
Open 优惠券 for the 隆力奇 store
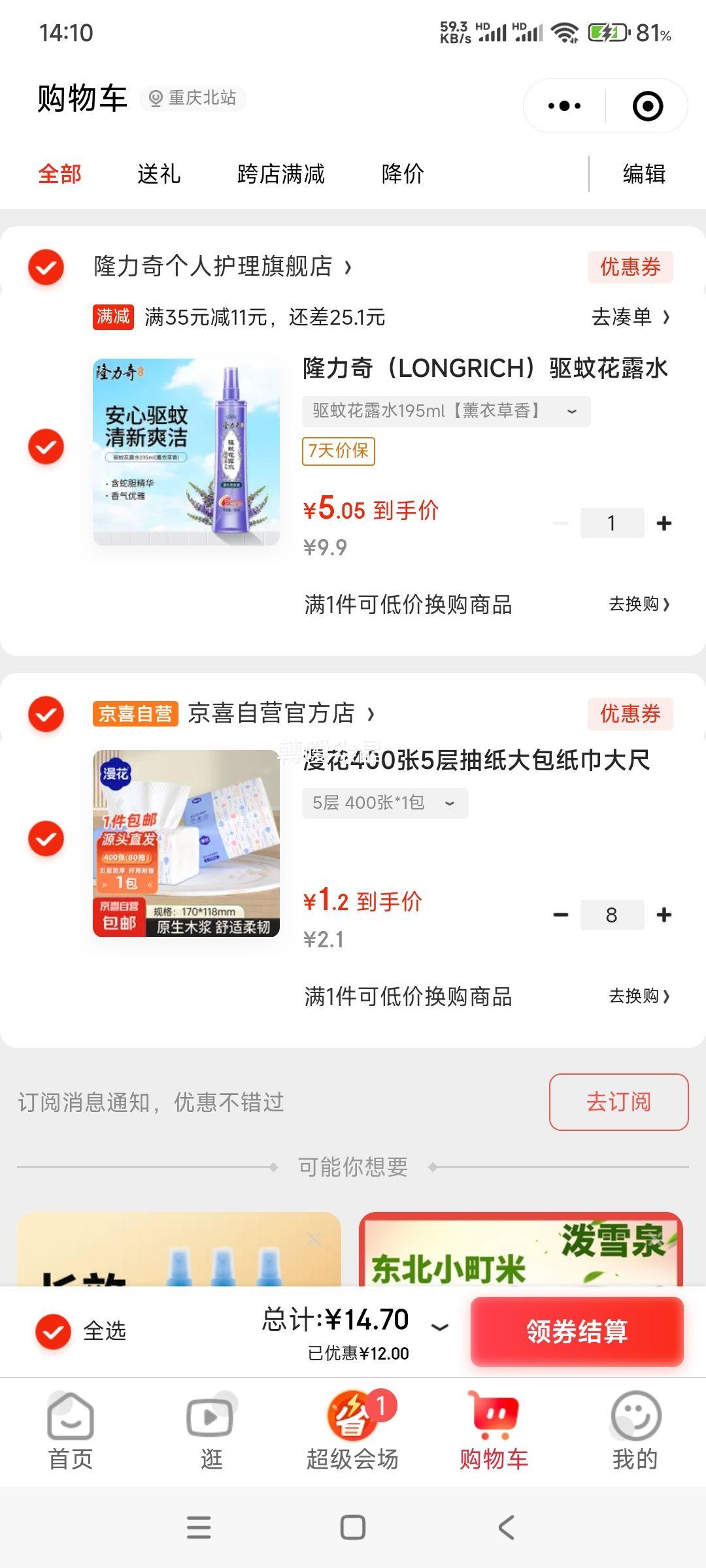point(630,267)
